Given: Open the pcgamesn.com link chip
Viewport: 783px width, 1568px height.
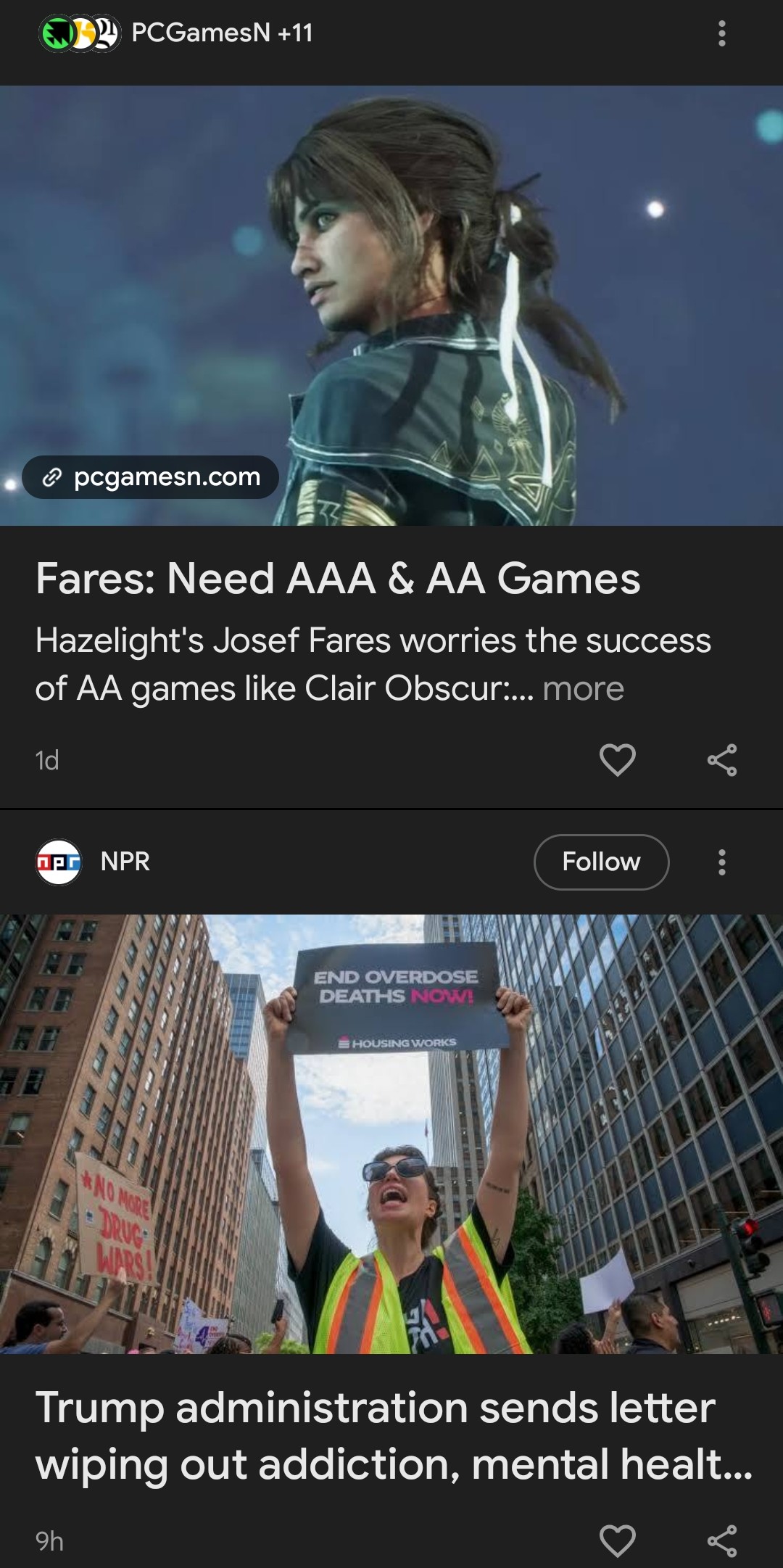Looking at the screenshot, I should click(x=151, y=477).
